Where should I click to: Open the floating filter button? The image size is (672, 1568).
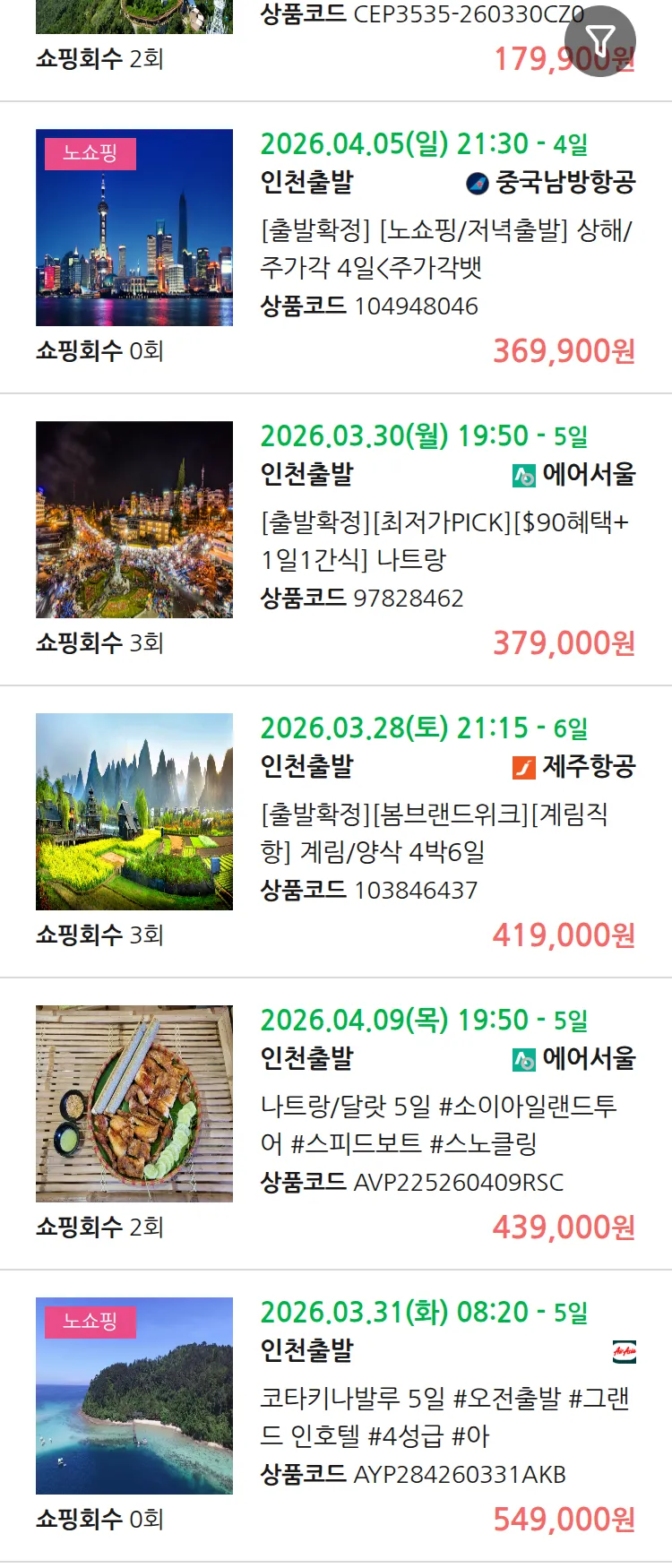click(x=599, y=41)
